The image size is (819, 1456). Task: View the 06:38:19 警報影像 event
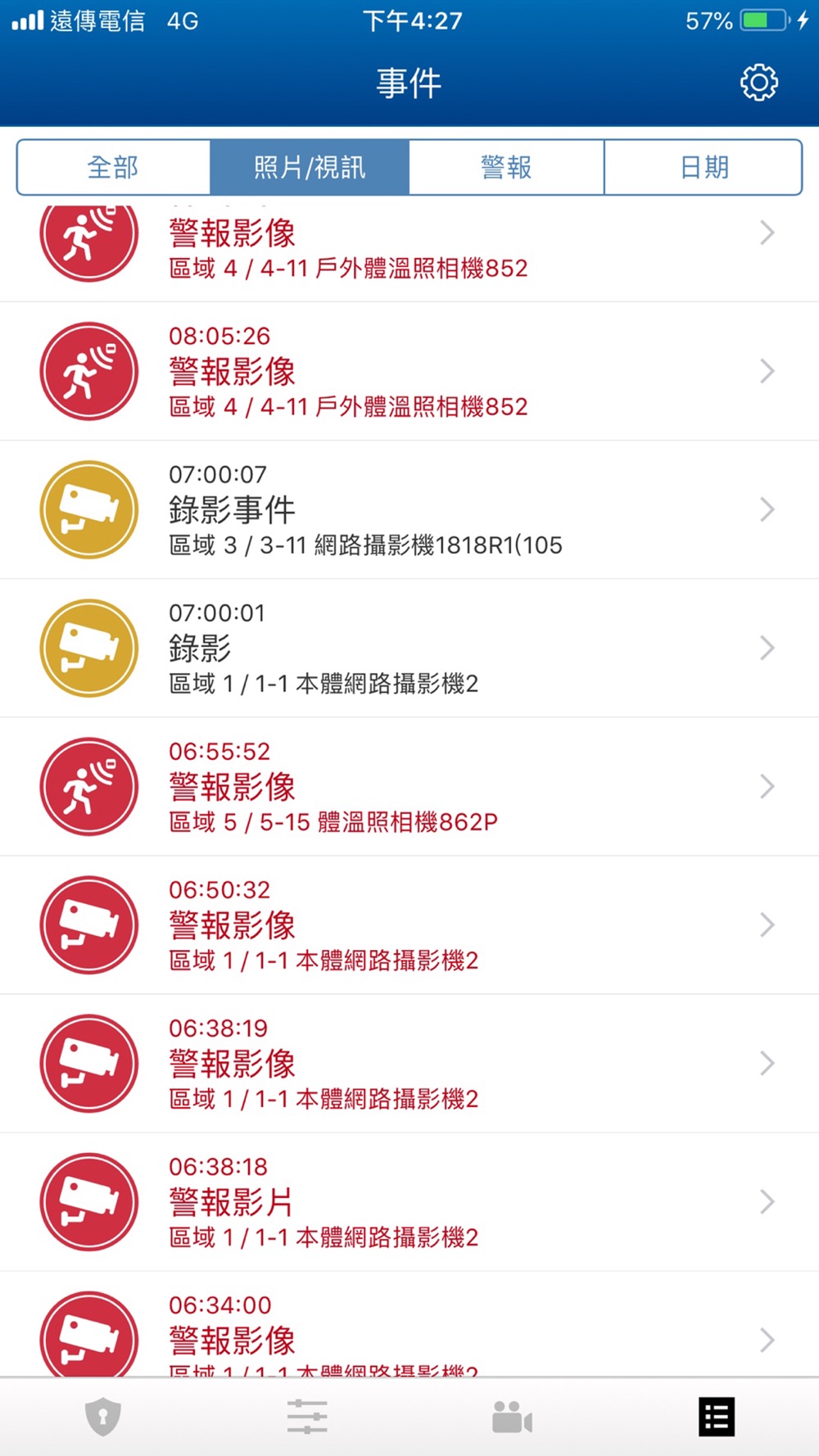tap(409, 1063)
